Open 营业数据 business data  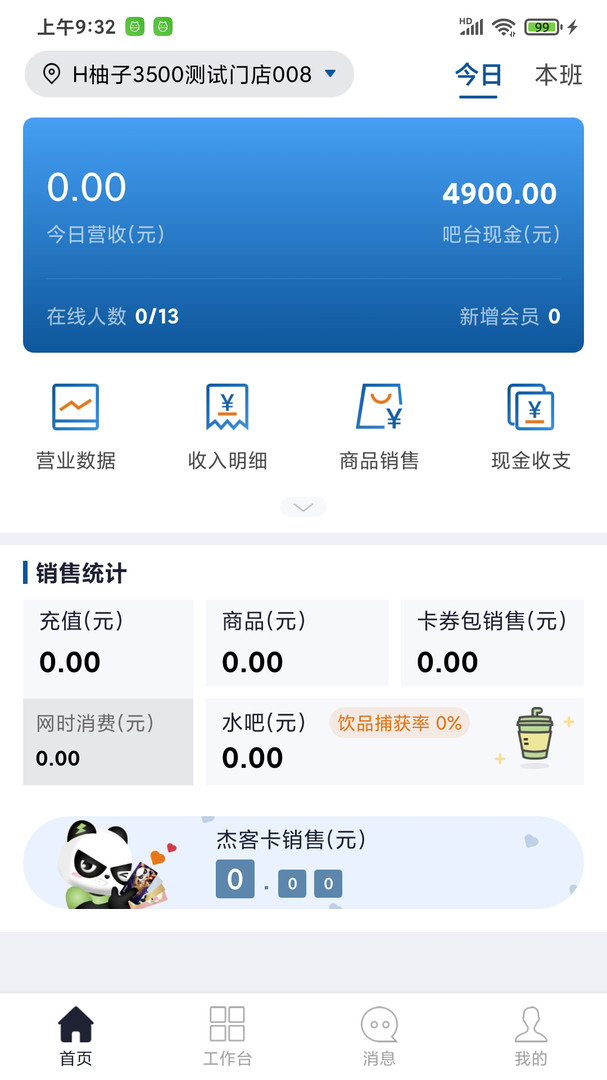coord(76,427)
